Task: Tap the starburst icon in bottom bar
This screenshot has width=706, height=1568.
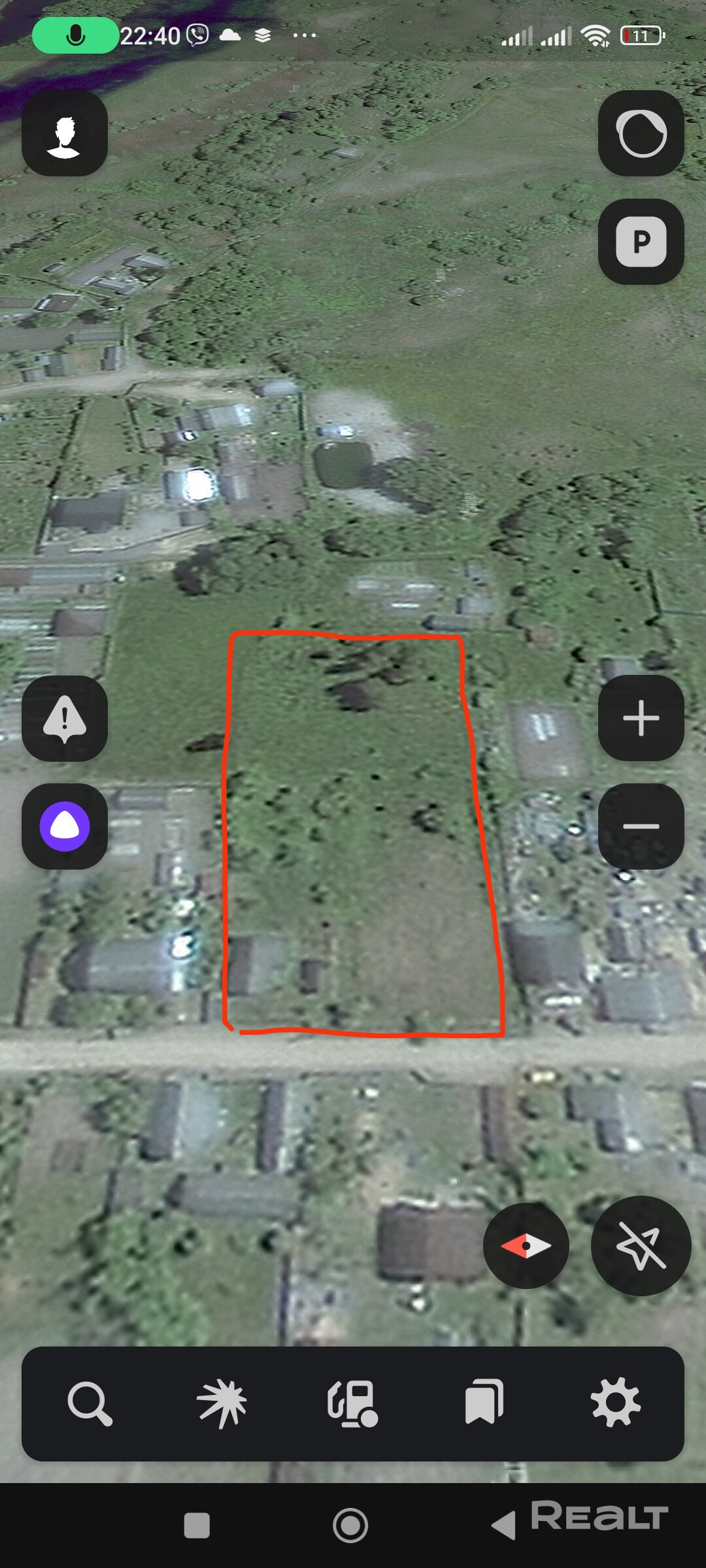Action: 222,1403
